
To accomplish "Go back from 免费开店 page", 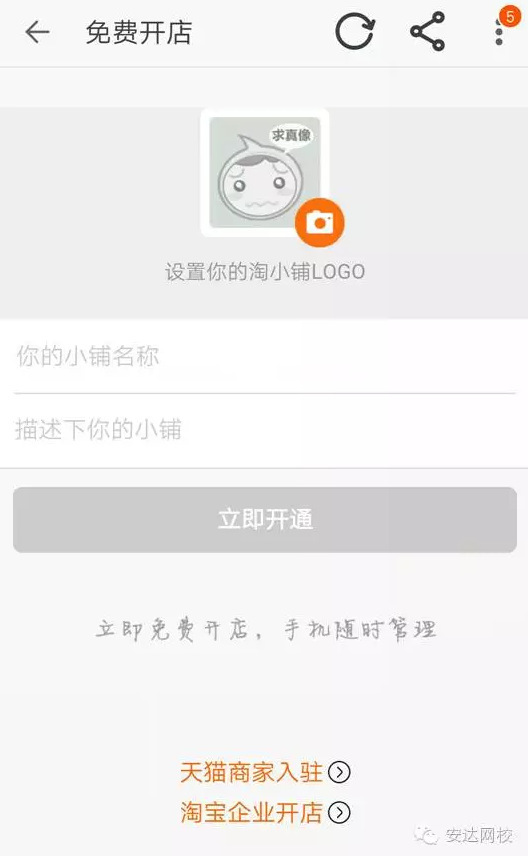I will (37, 32).
